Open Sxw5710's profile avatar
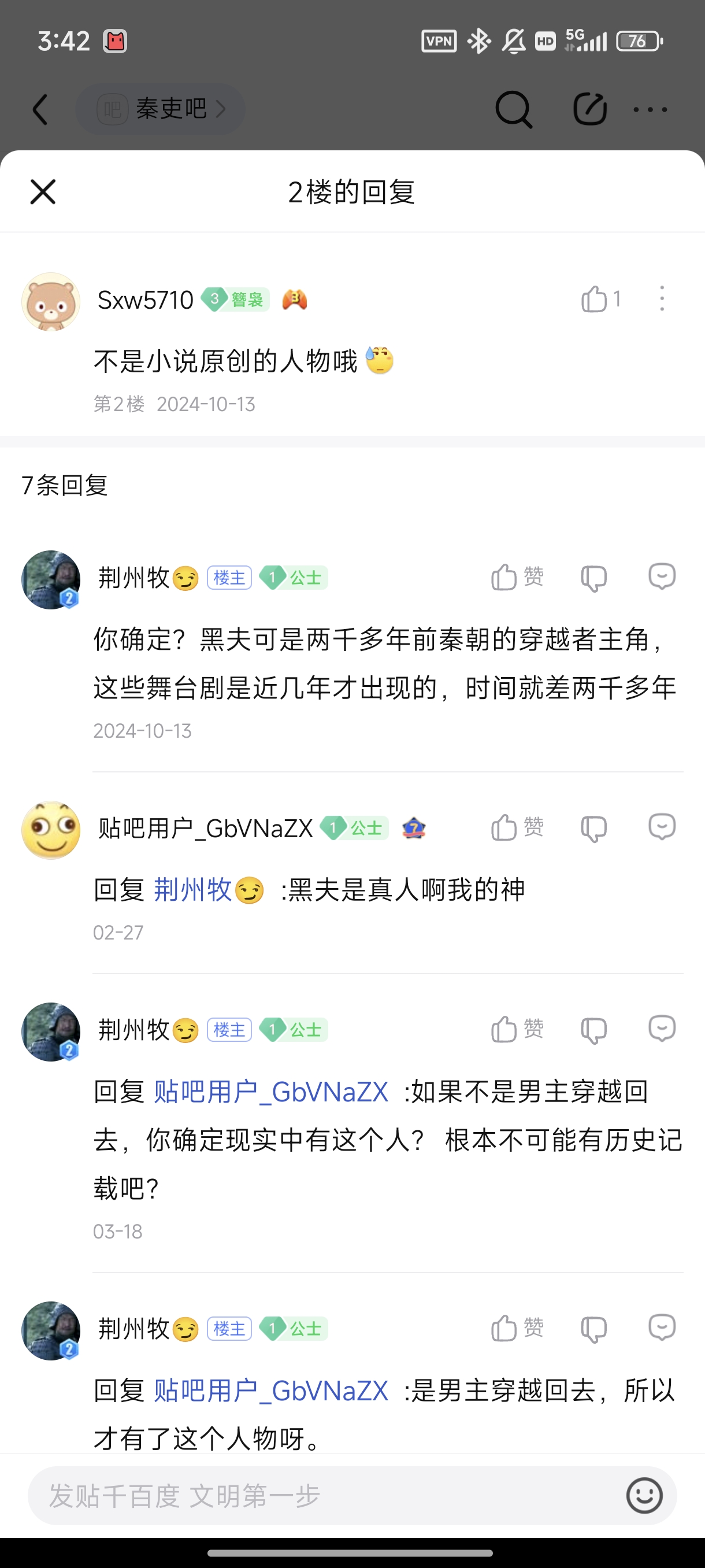The height and width of the screenshot is (1568, 705). pos(51,302)
